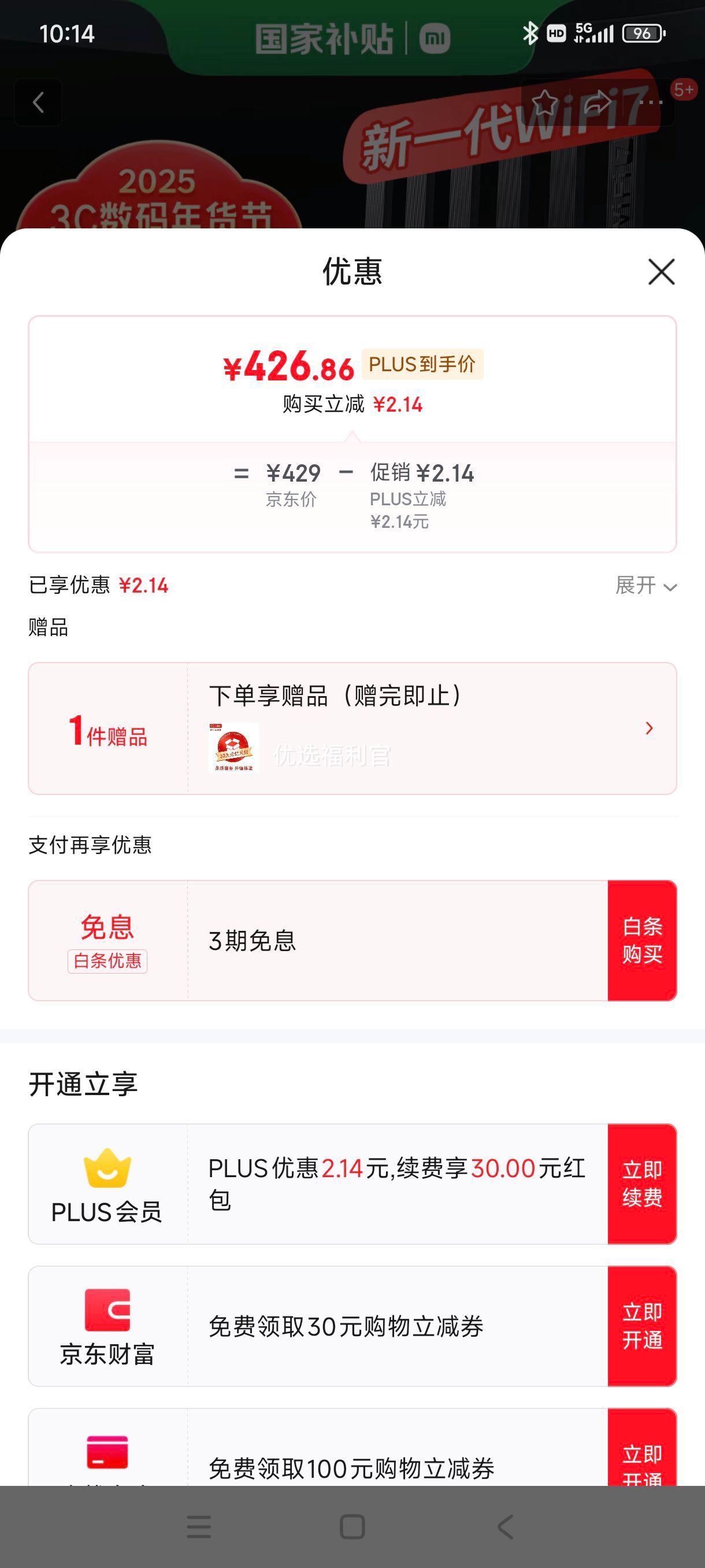Tap 白条购买 for 3期免息
The image size is (705, 1568).
[x=642, y=941]
